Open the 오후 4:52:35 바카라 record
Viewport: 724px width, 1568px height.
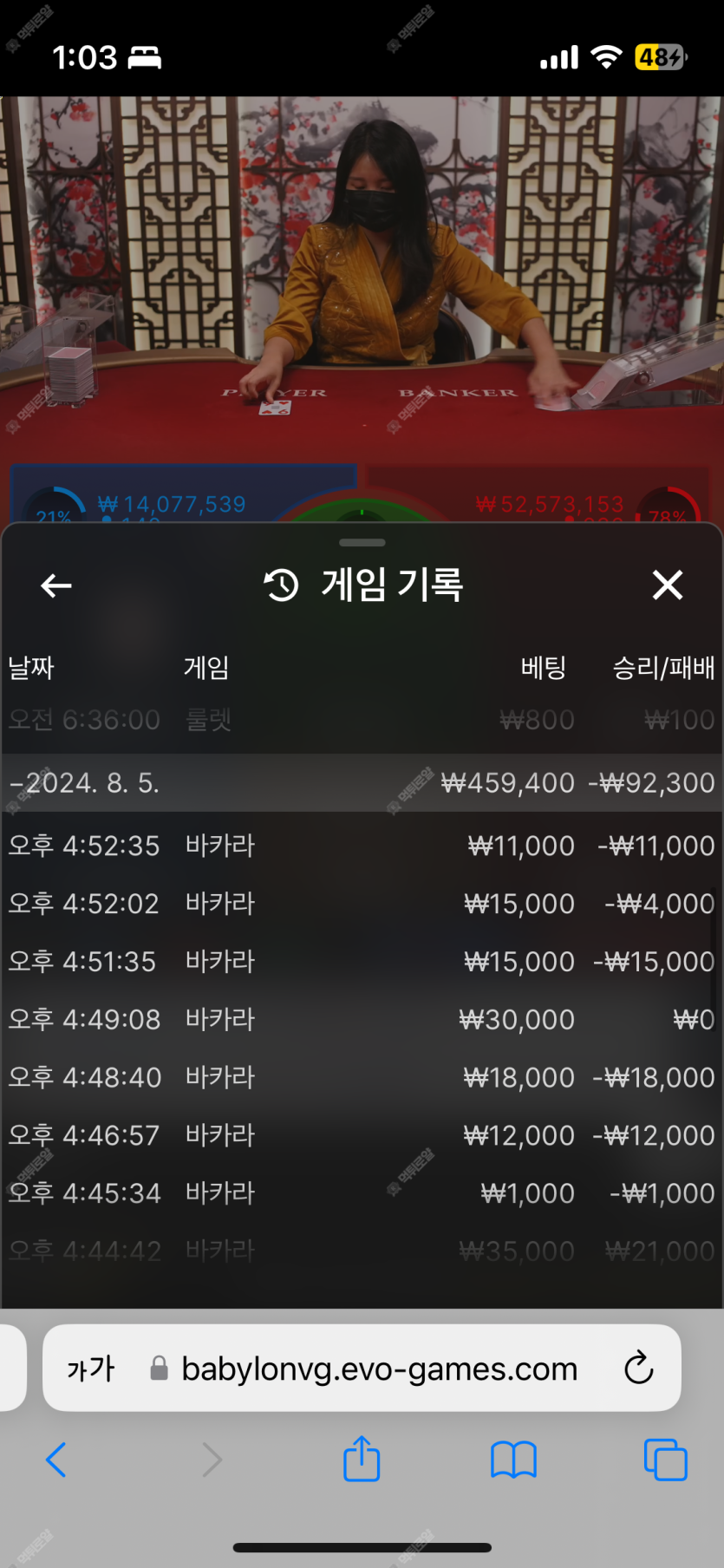(362, 846)
